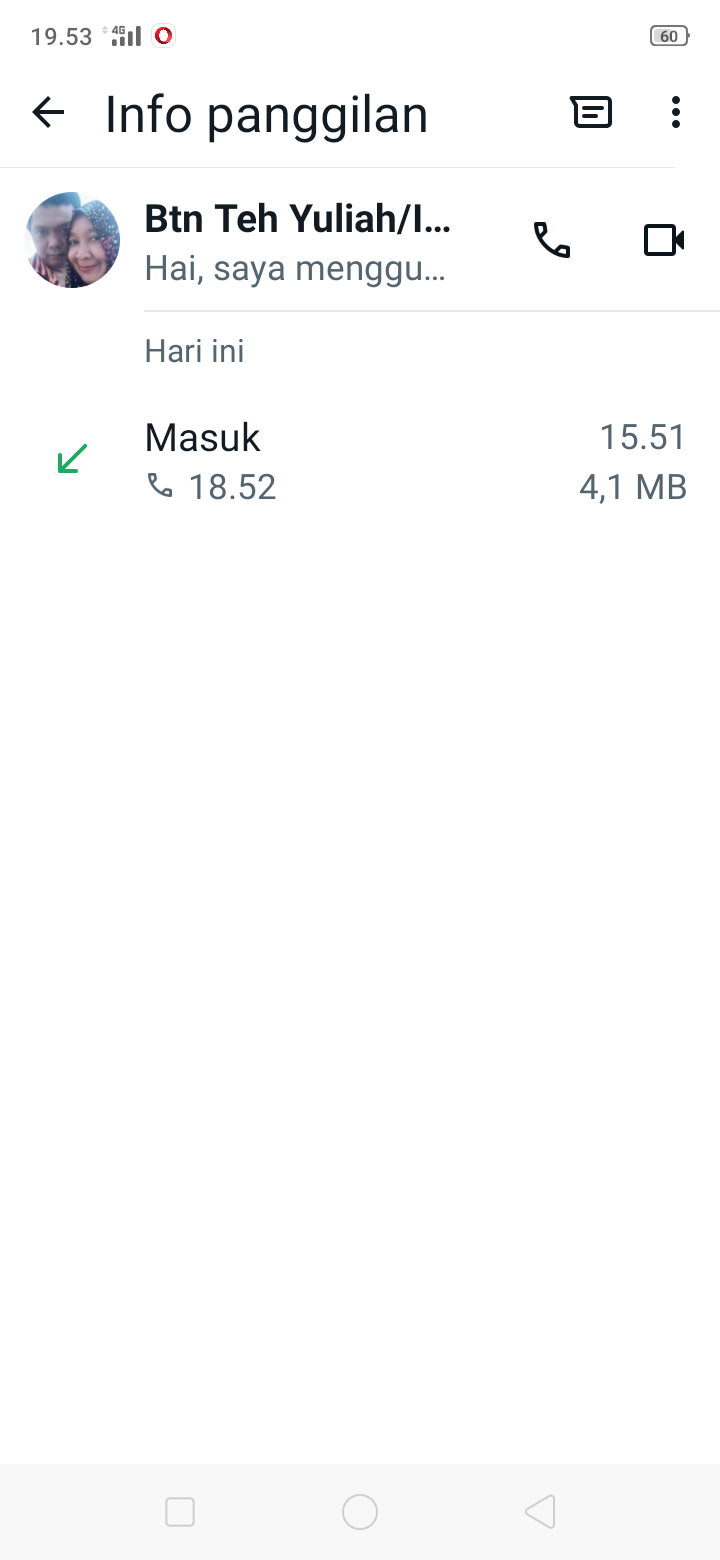Open the recent apps button
720x1560 pixels.
coord(180,1512)
